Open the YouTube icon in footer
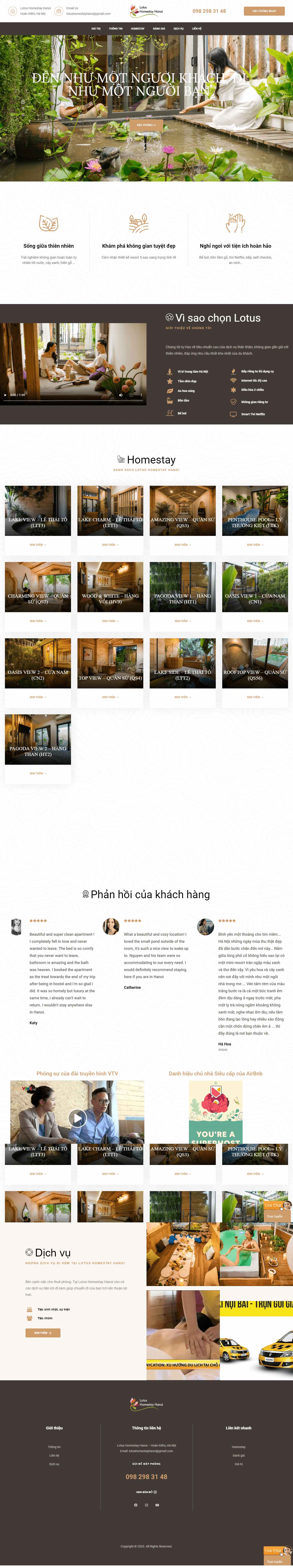 [x=157, y=1505]
